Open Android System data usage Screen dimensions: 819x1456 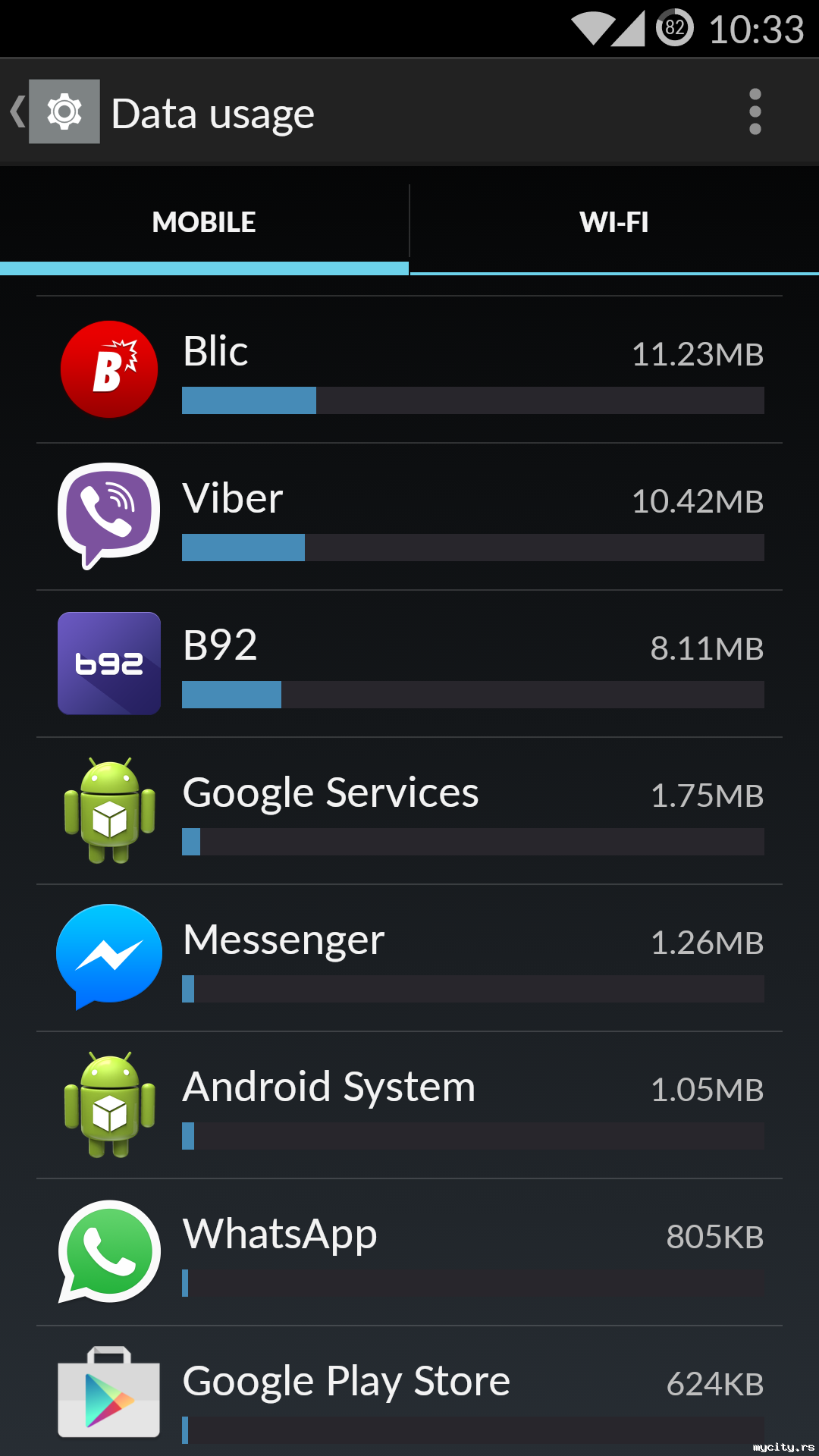pos(409,1106)
